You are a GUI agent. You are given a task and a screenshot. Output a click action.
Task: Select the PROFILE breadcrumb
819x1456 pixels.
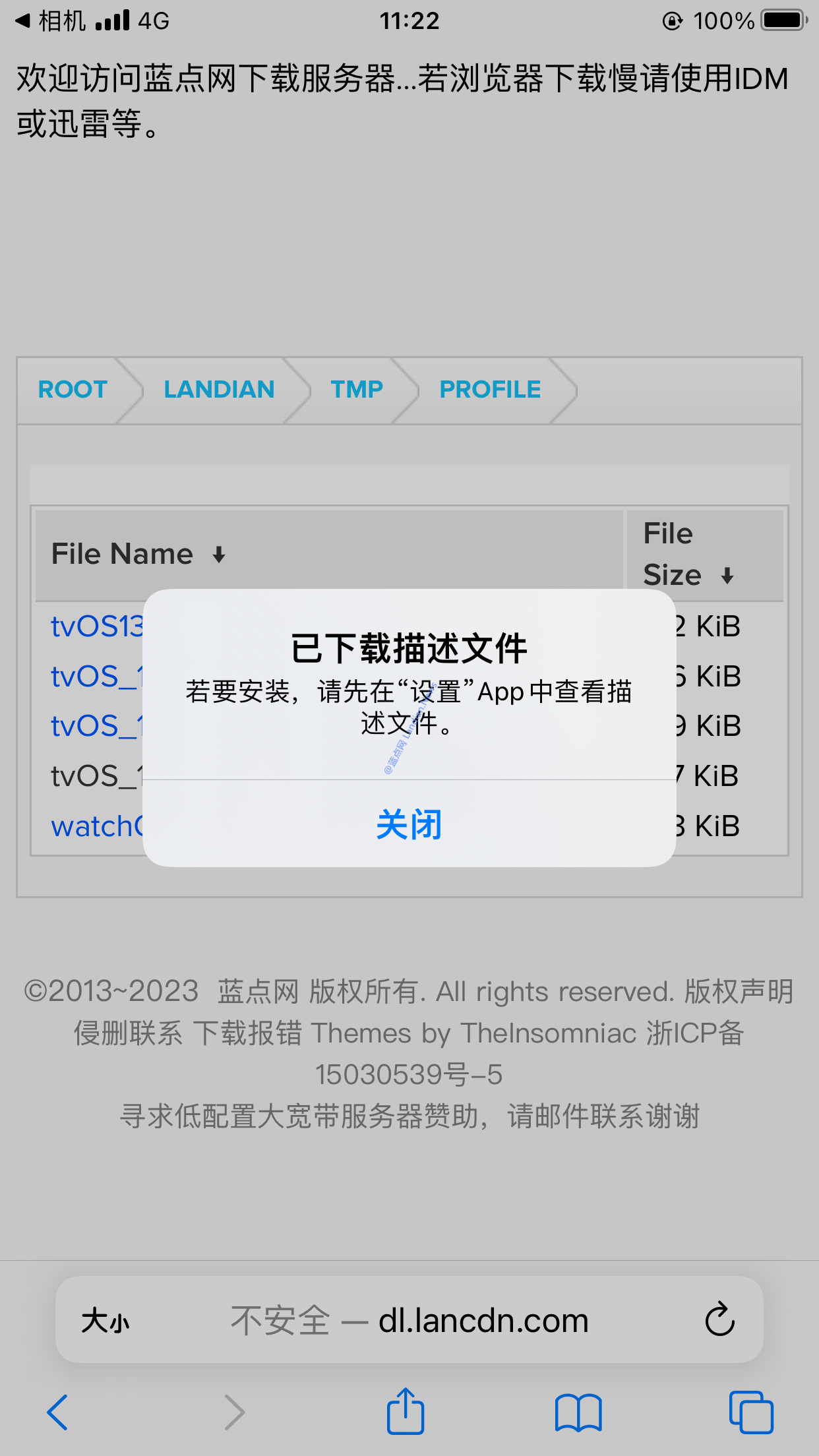point(490,390)
